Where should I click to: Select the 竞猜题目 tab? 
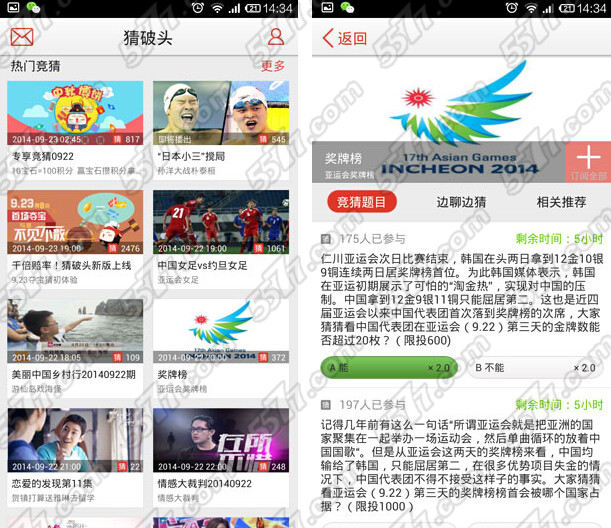point(361,202)
